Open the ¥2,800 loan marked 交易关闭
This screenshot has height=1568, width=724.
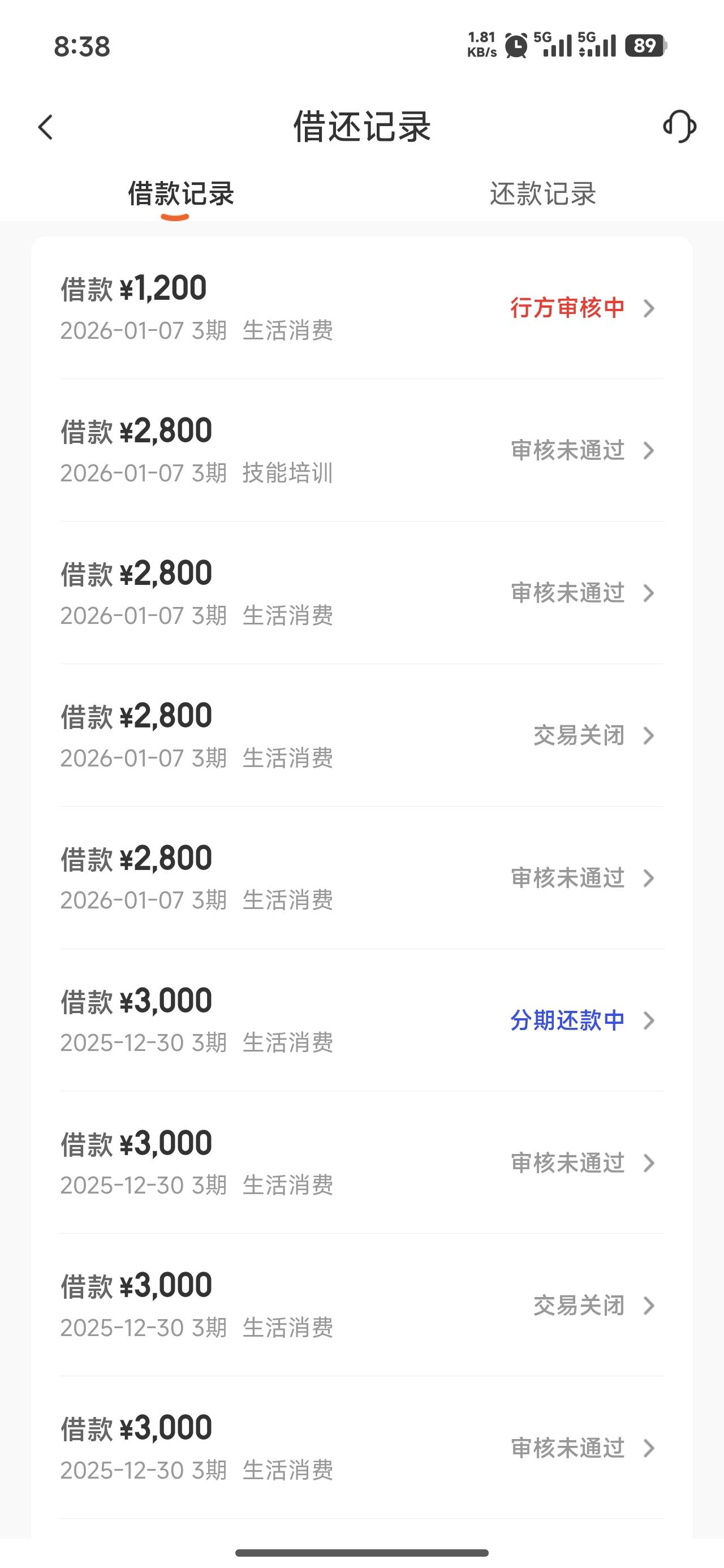coord(361,735)
